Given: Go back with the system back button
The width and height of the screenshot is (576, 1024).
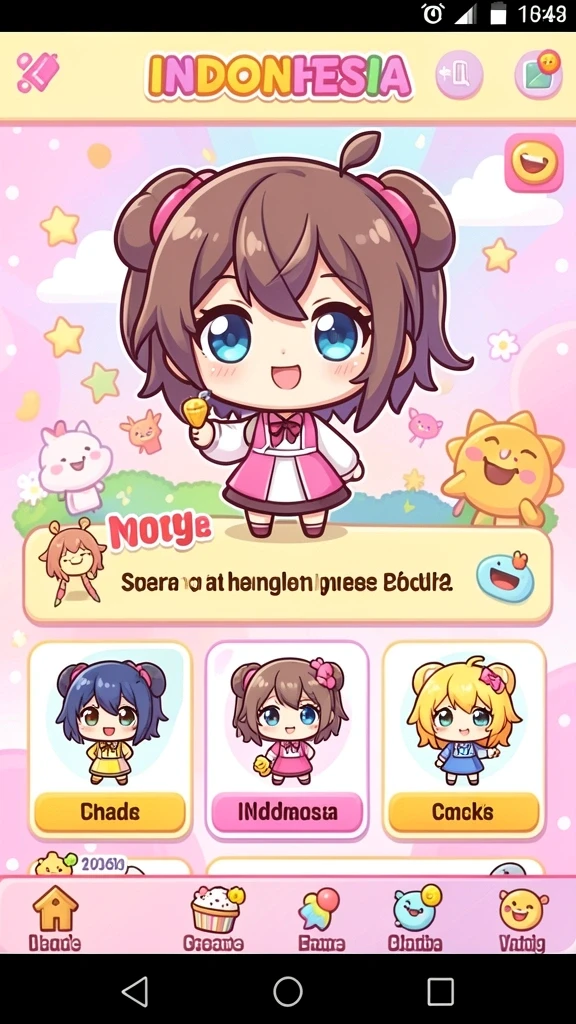Looking at the screenshot, I should click(135, 992).
